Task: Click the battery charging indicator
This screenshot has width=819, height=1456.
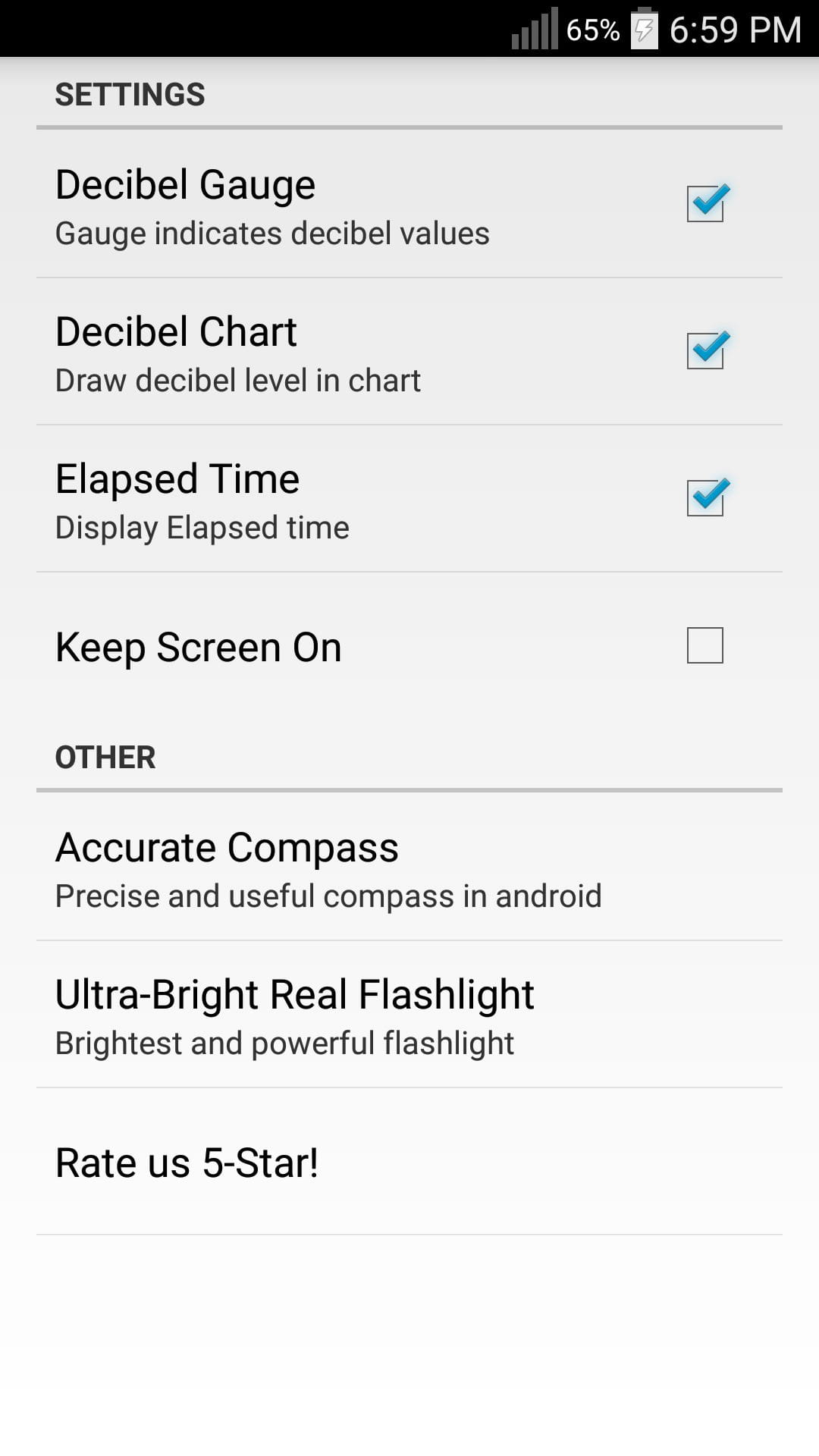Action: click(x=643, y=30)
